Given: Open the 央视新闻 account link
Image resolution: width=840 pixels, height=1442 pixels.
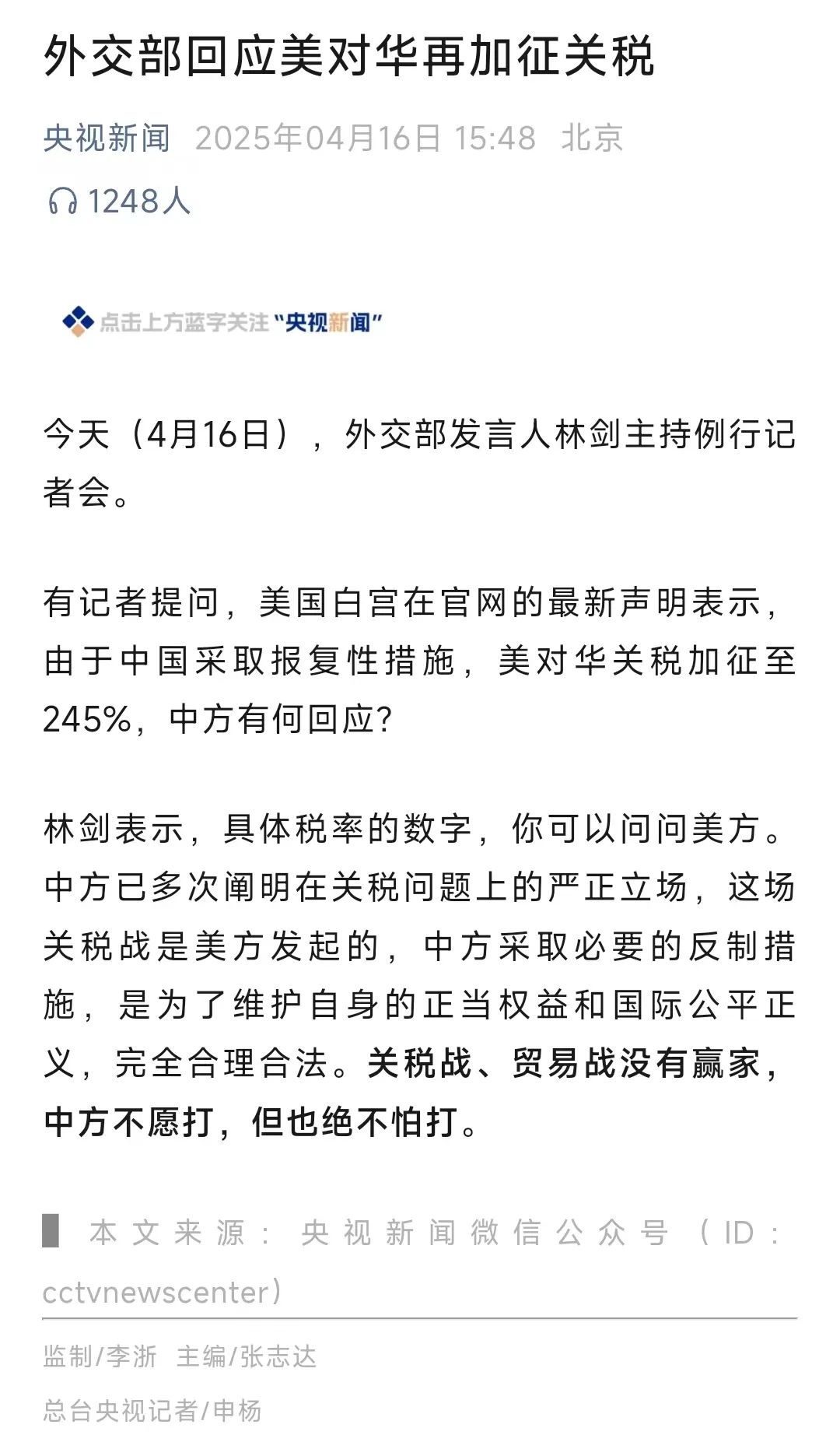Looking at the screenshot, I should tap(107, 139).
